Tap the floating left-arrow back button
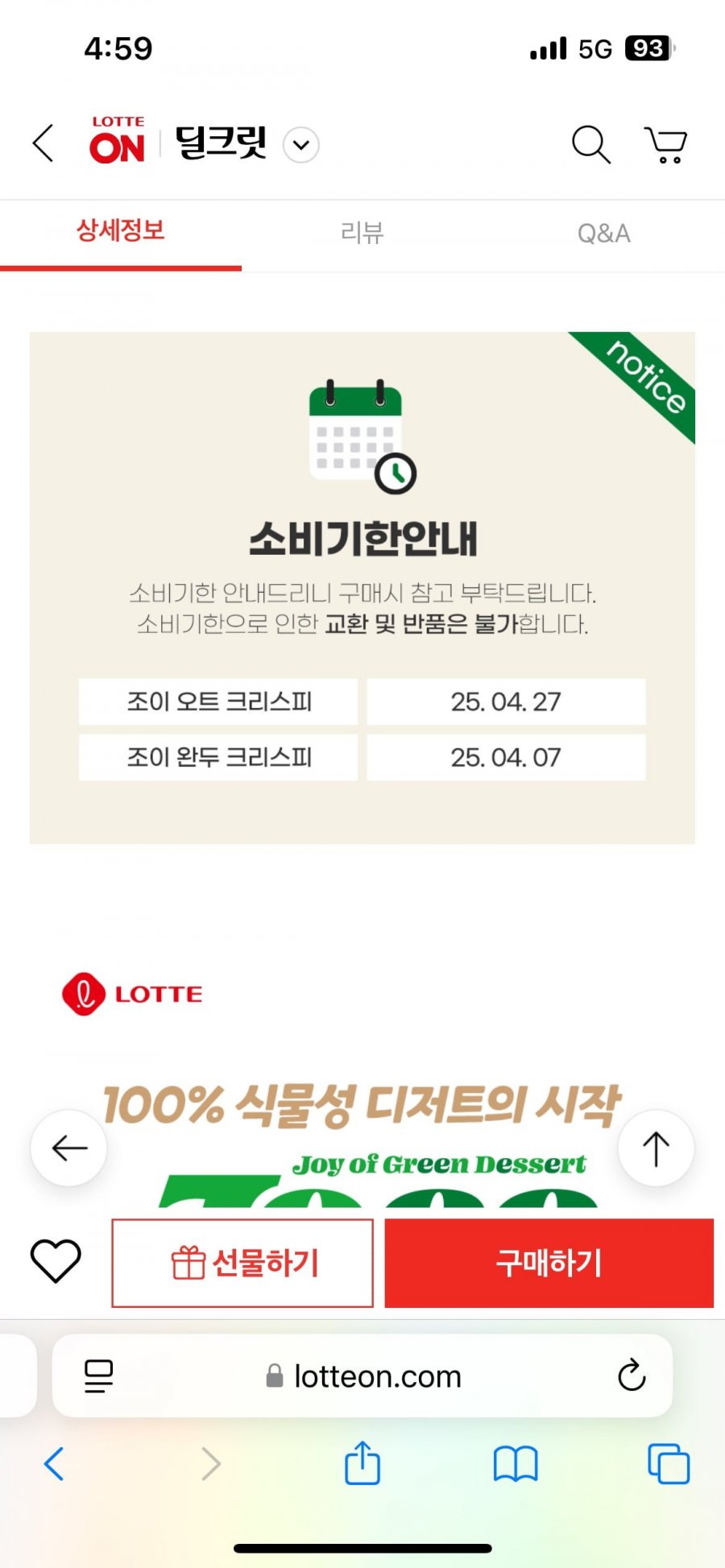 69,1148
